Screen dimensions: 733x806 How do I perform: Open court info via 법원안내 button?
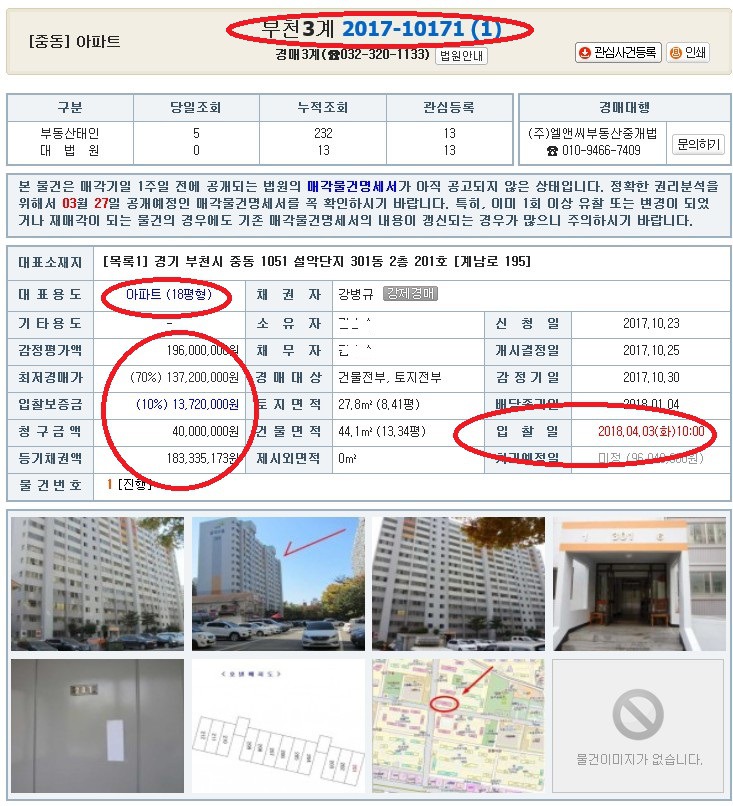[462, 56]
